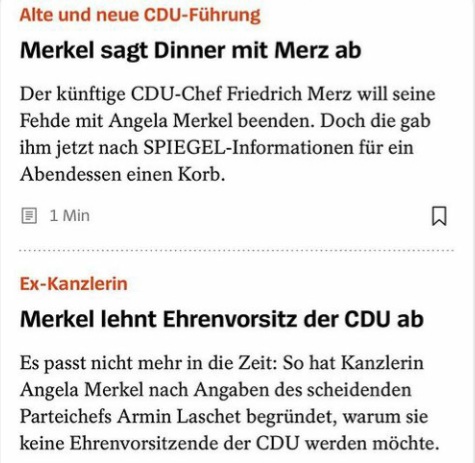Open article 'Merkel lehnt Ehrenvorsitz der CDU ab'
Image resolution: width=475 pixels, height=463 pixels.
222,319
